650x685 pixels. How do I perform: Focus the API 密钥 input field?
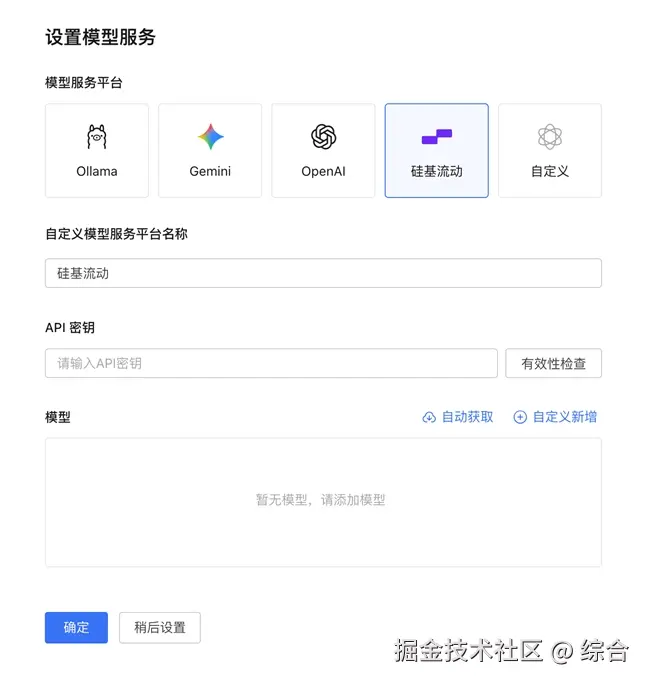click(271, 363)
